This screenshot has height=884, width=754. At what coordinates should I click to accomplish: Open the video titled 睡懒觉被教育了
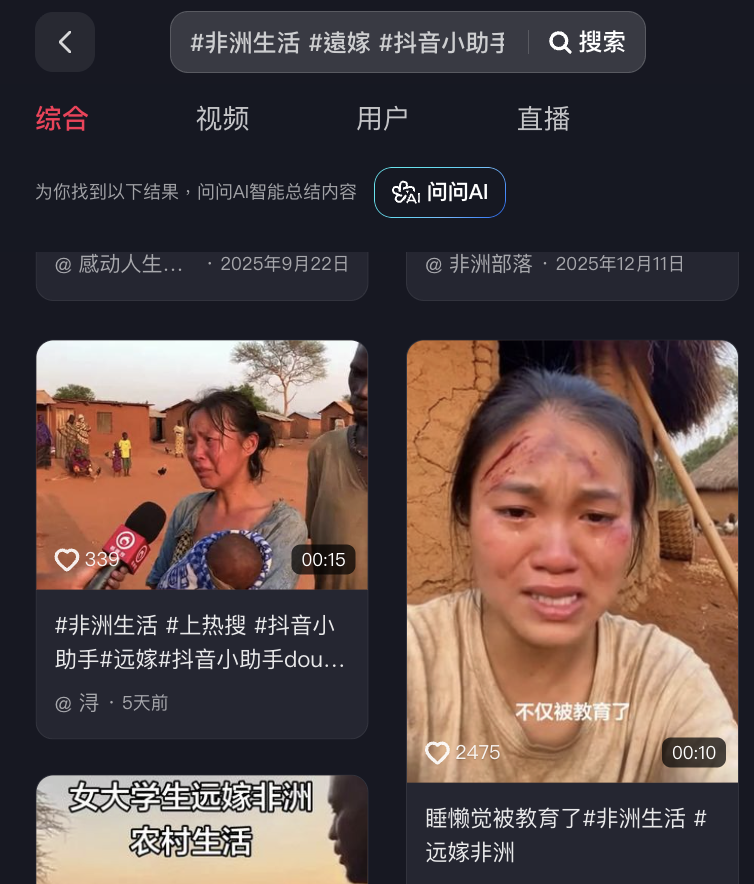point(572,560)
